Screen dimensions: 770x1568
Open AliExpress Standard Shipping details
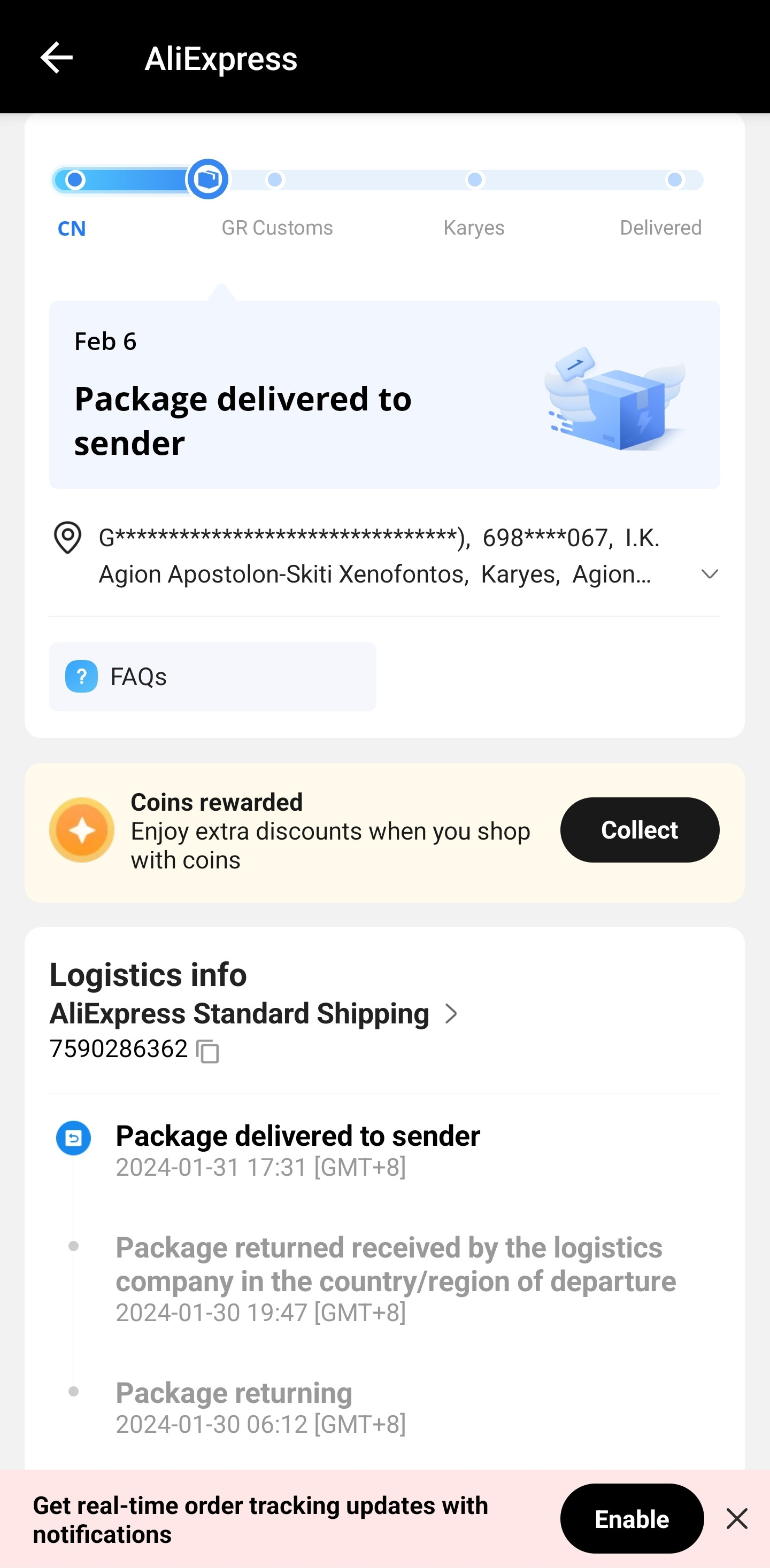[255, 1013]
